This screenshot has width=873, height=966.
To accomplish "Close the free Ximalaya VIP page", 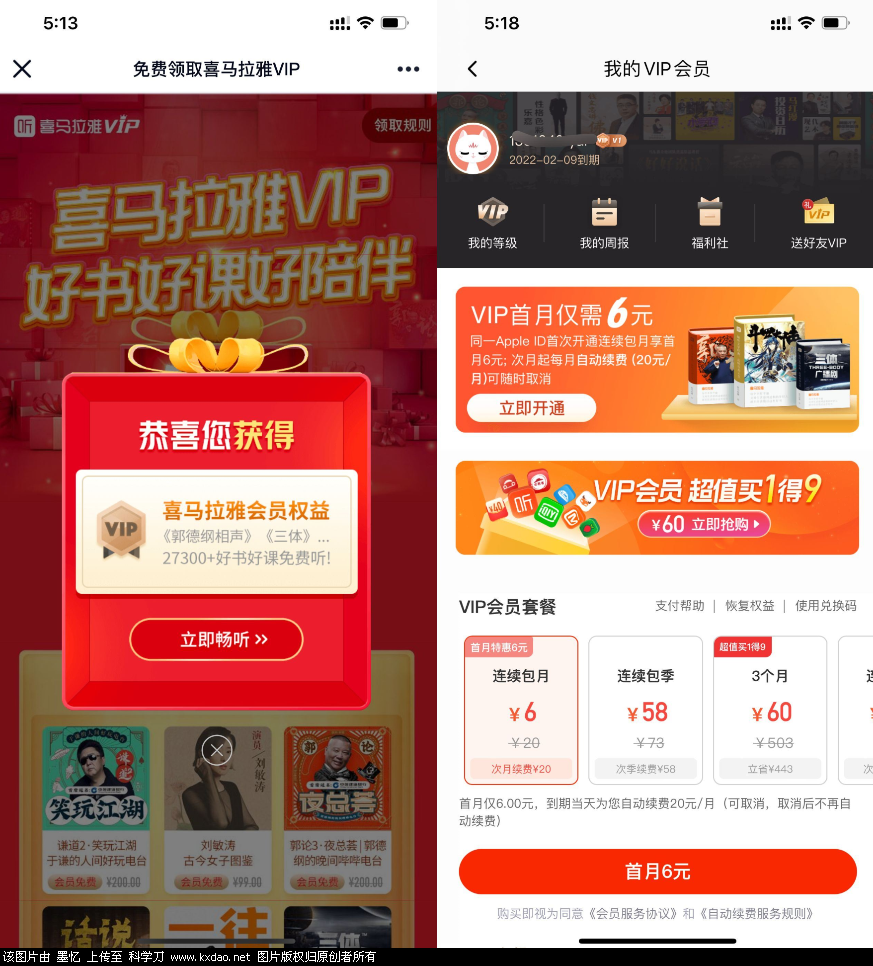I will click(x=22, y=69).
